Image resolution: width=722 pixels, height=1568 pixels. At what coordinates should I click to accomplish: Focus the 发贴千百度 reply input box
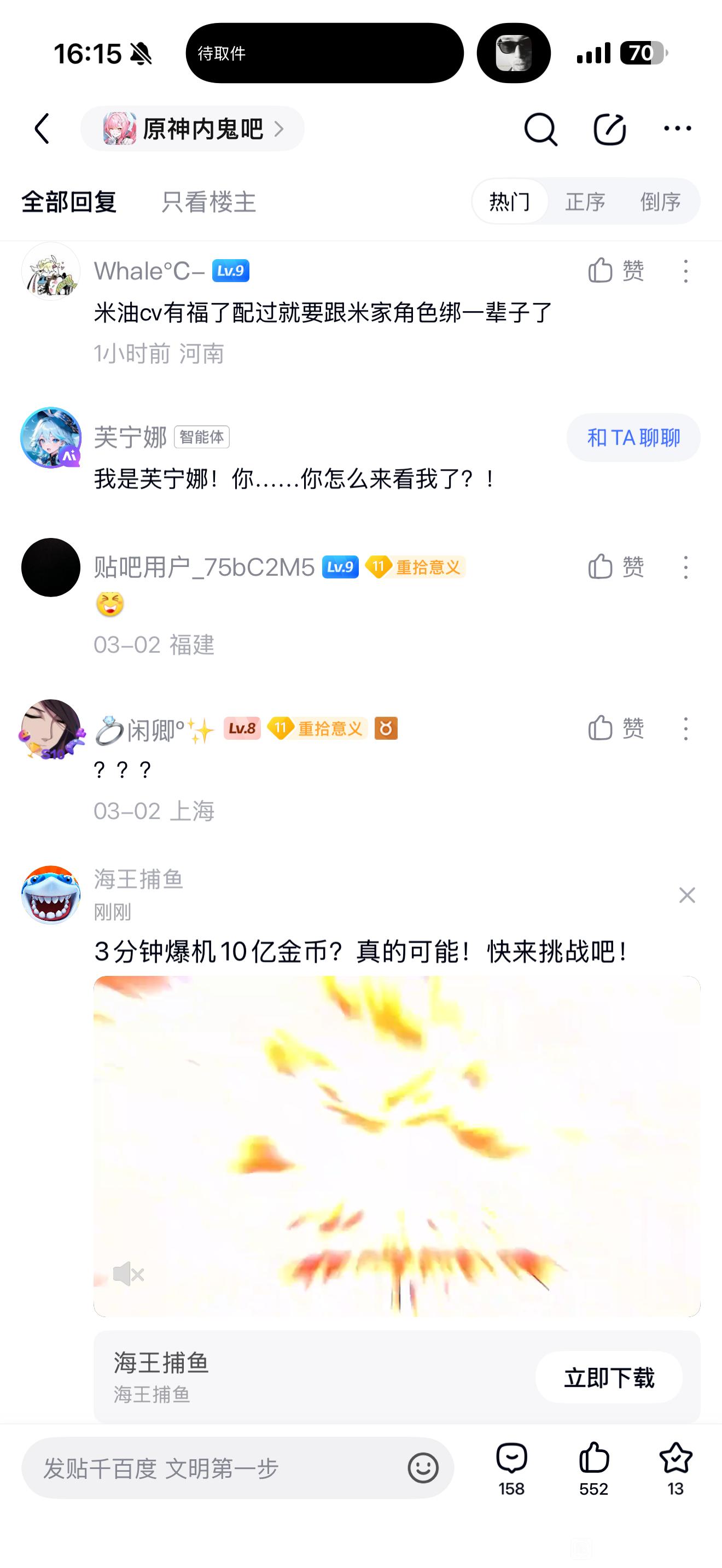pos(213,1468)
